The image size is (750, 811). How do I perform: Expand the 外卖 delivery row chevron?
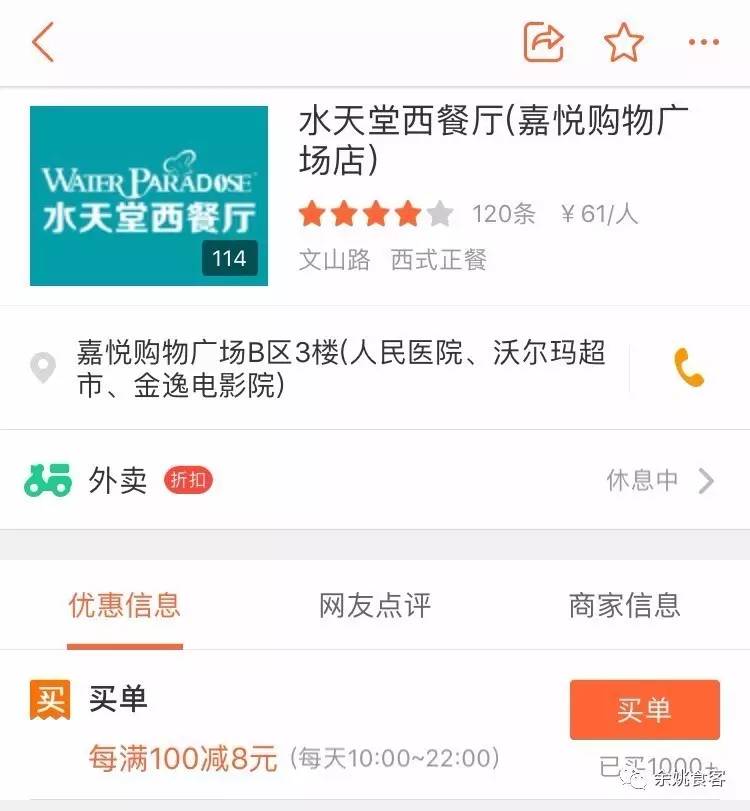coord(706,480)
